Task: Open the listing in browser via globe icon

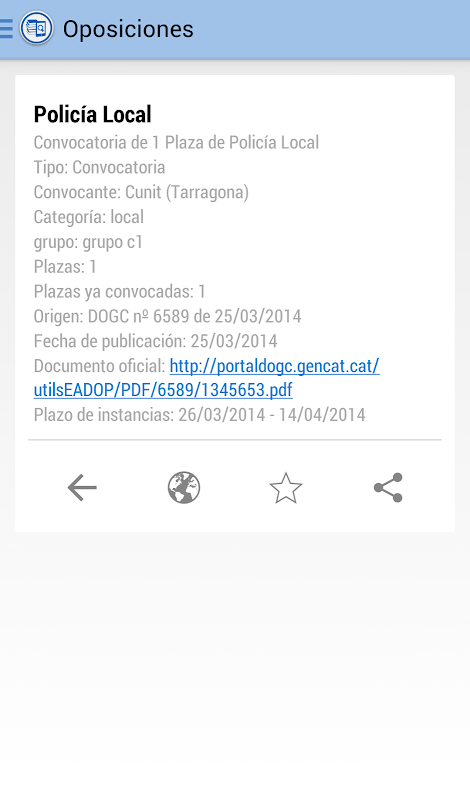Action: [184, 488]
